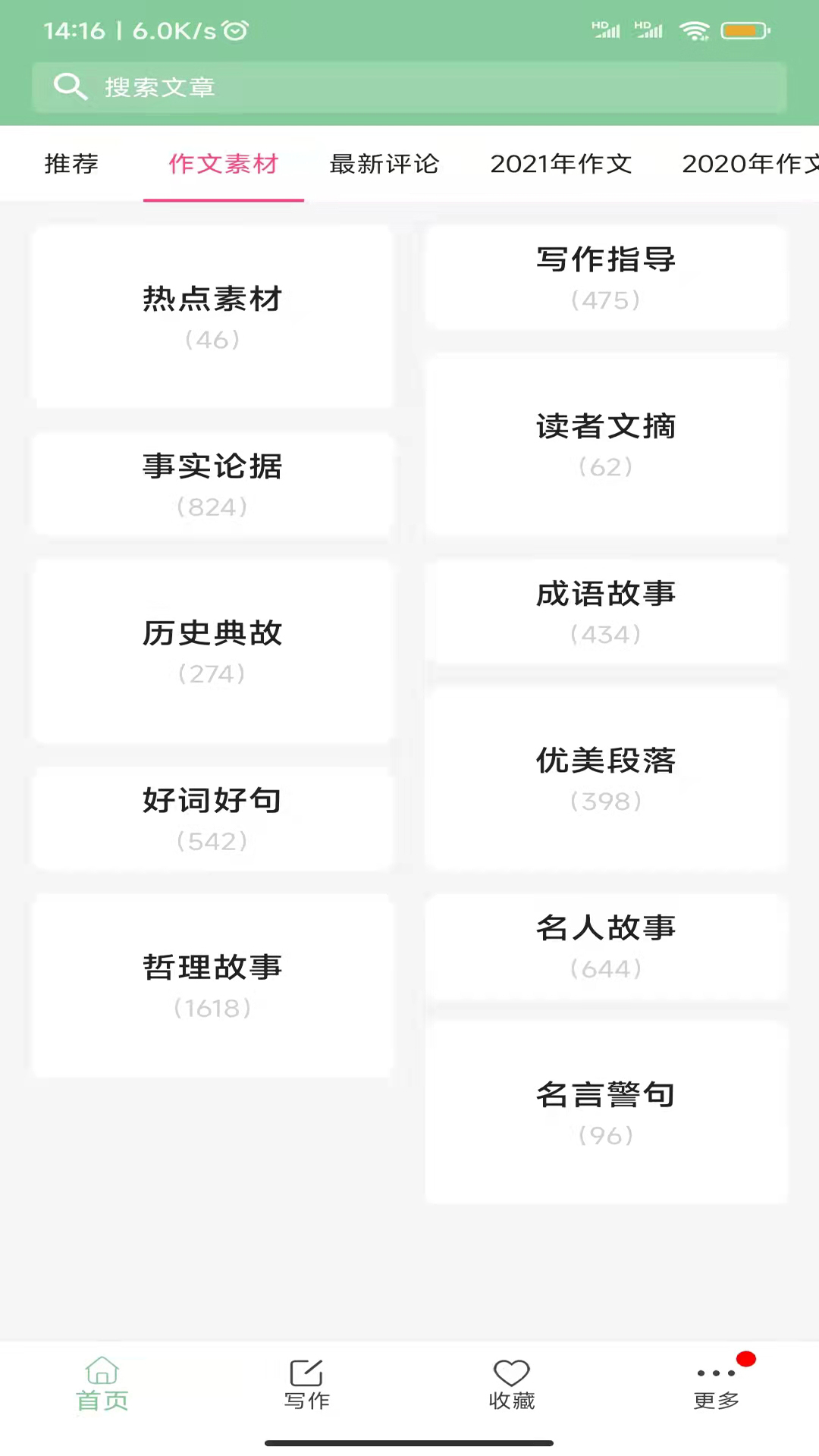
Task: Click the Wi-Fi icon in the status bar
Action: tap(695, 30)
